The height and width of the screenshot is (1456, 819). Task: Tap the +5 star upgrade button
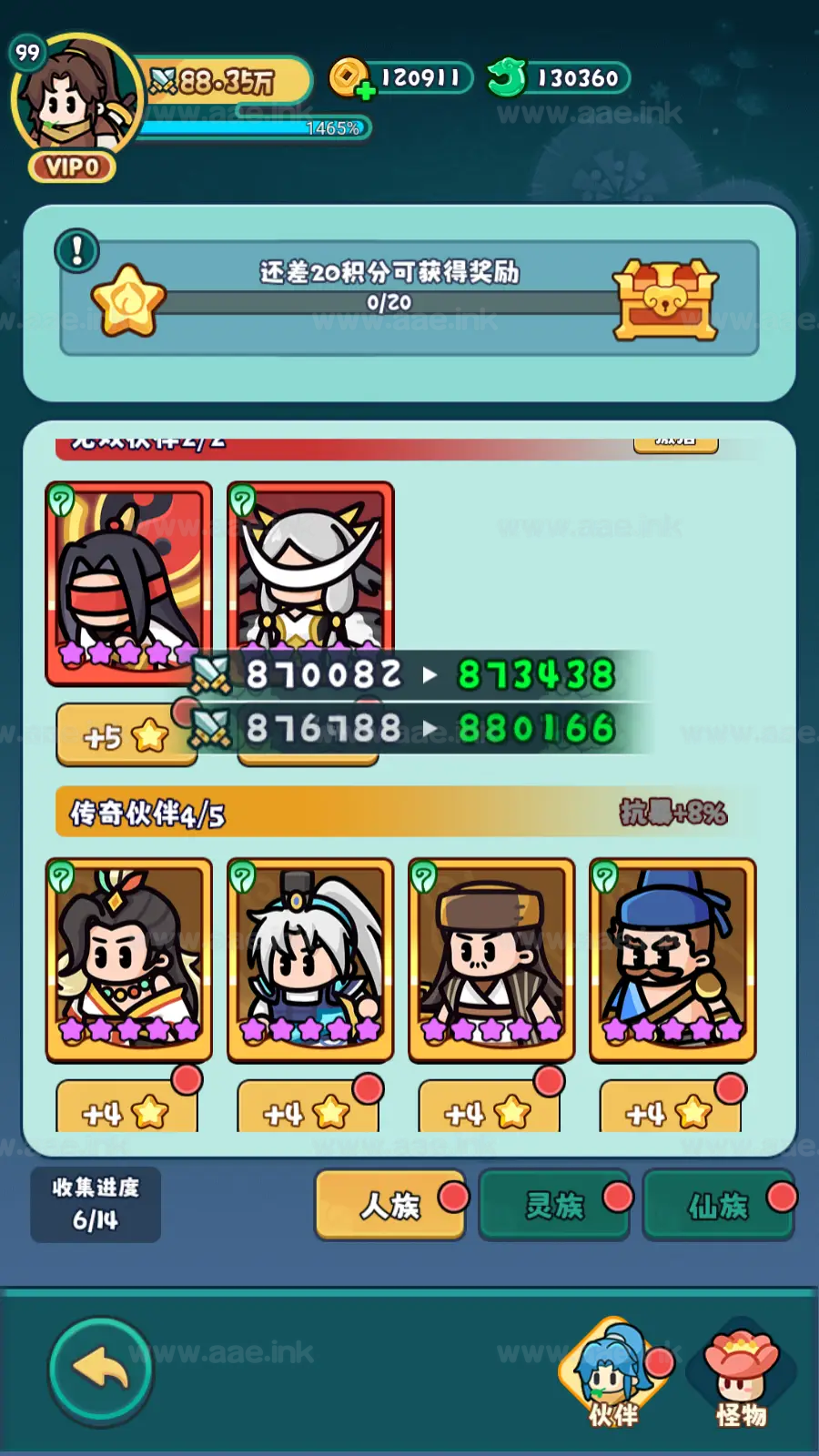click(x=125, y=735)
